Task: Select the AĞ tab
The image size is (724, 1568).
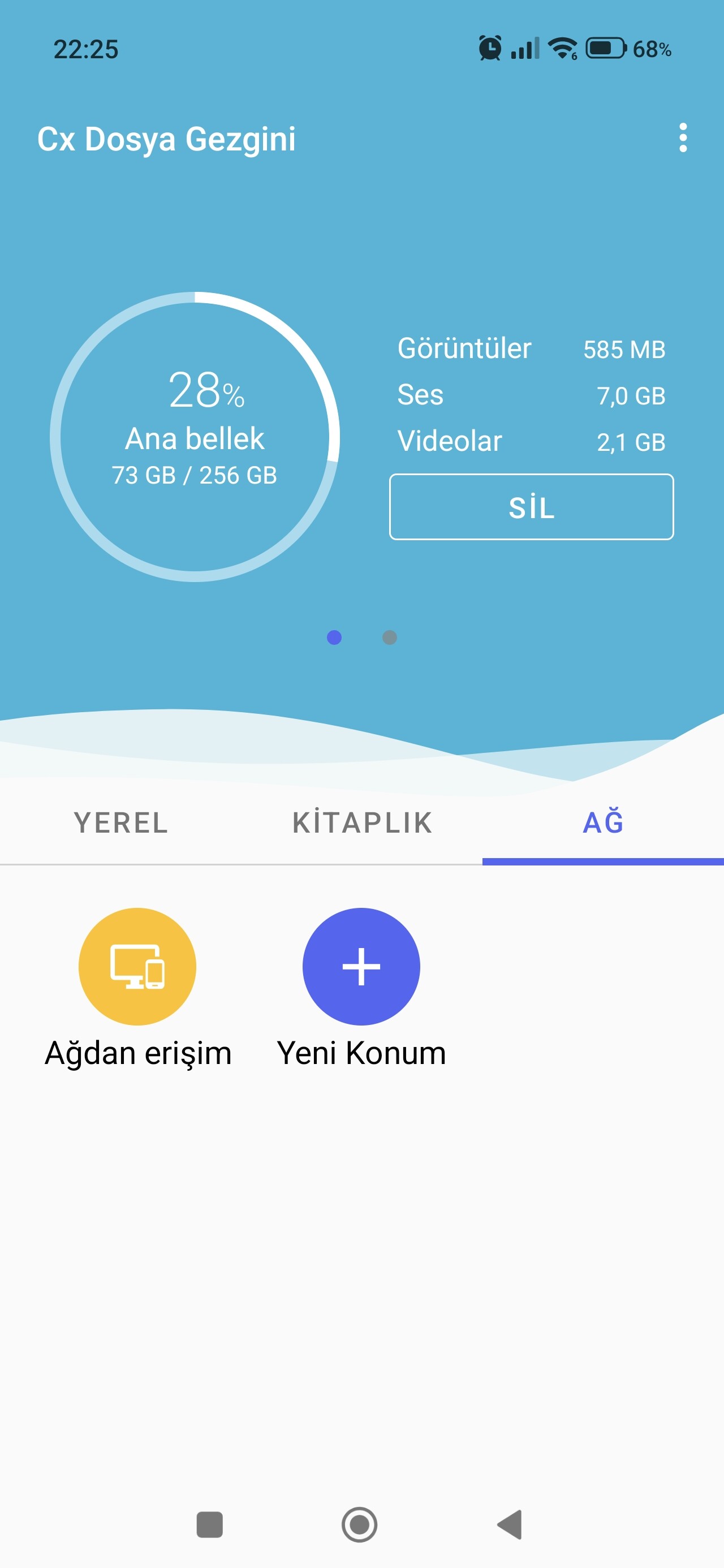Action: (603, 823)
